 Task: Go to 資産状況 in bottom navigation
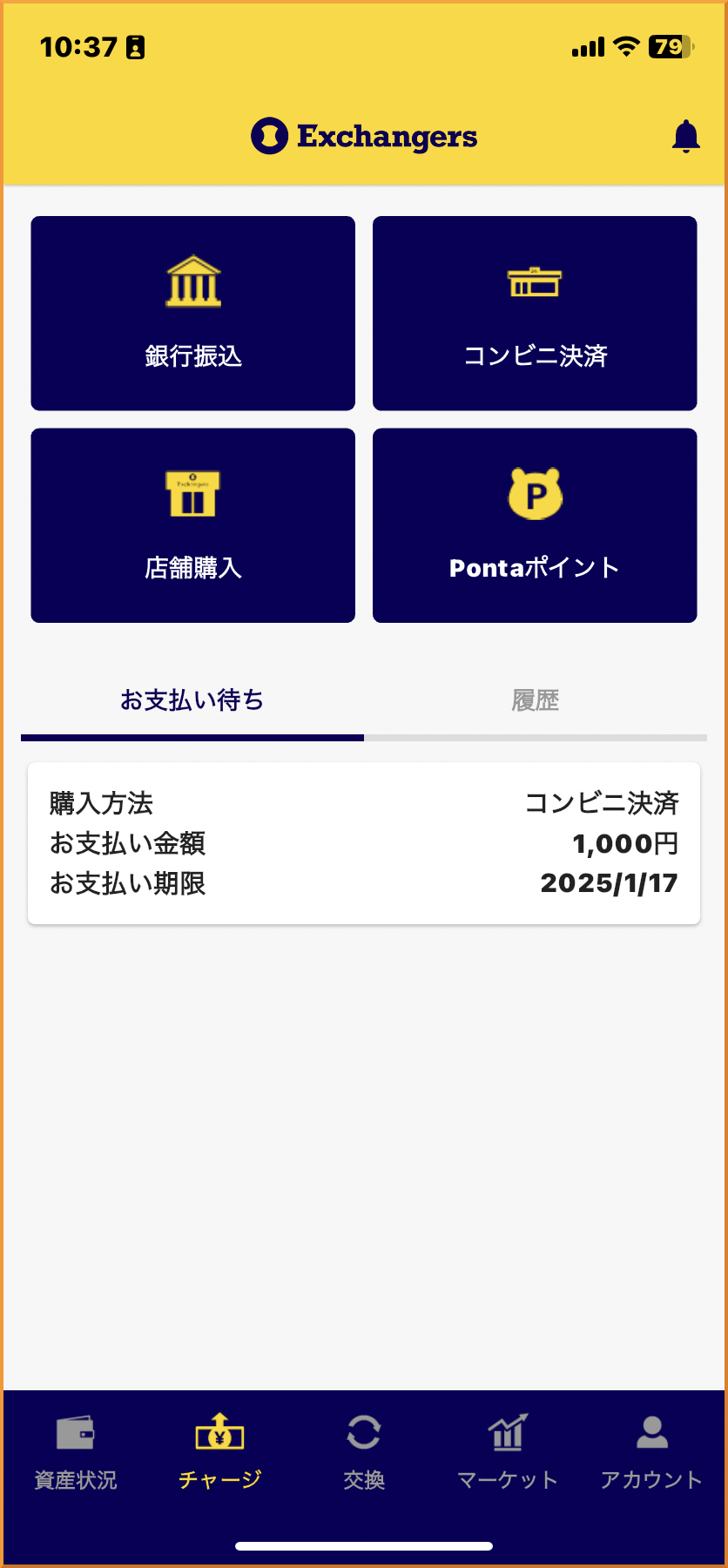pos(76,1452)
